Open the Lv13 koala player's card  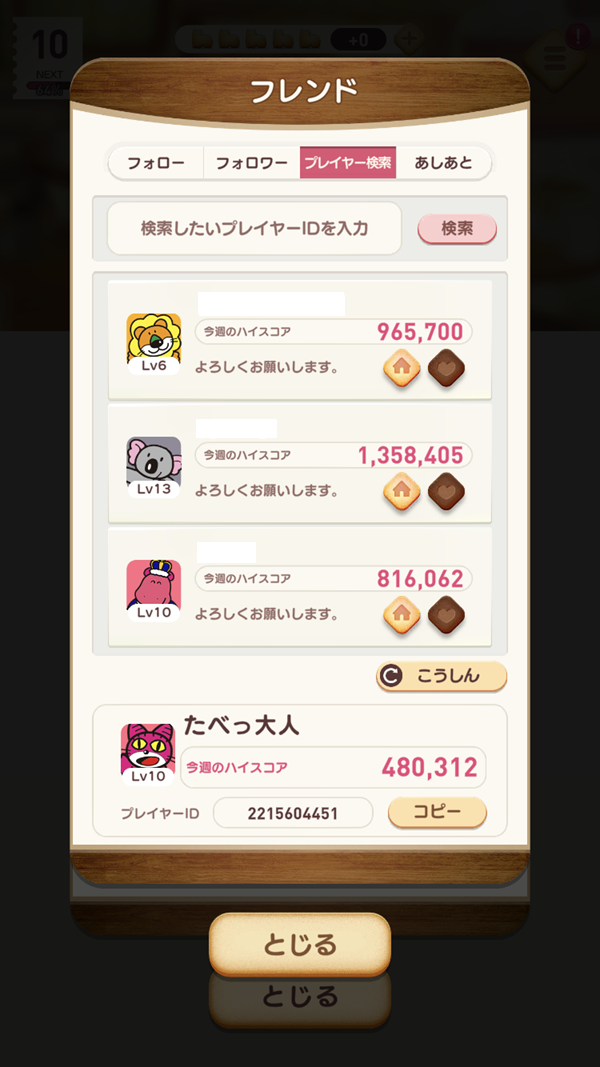tap(154, 467)
